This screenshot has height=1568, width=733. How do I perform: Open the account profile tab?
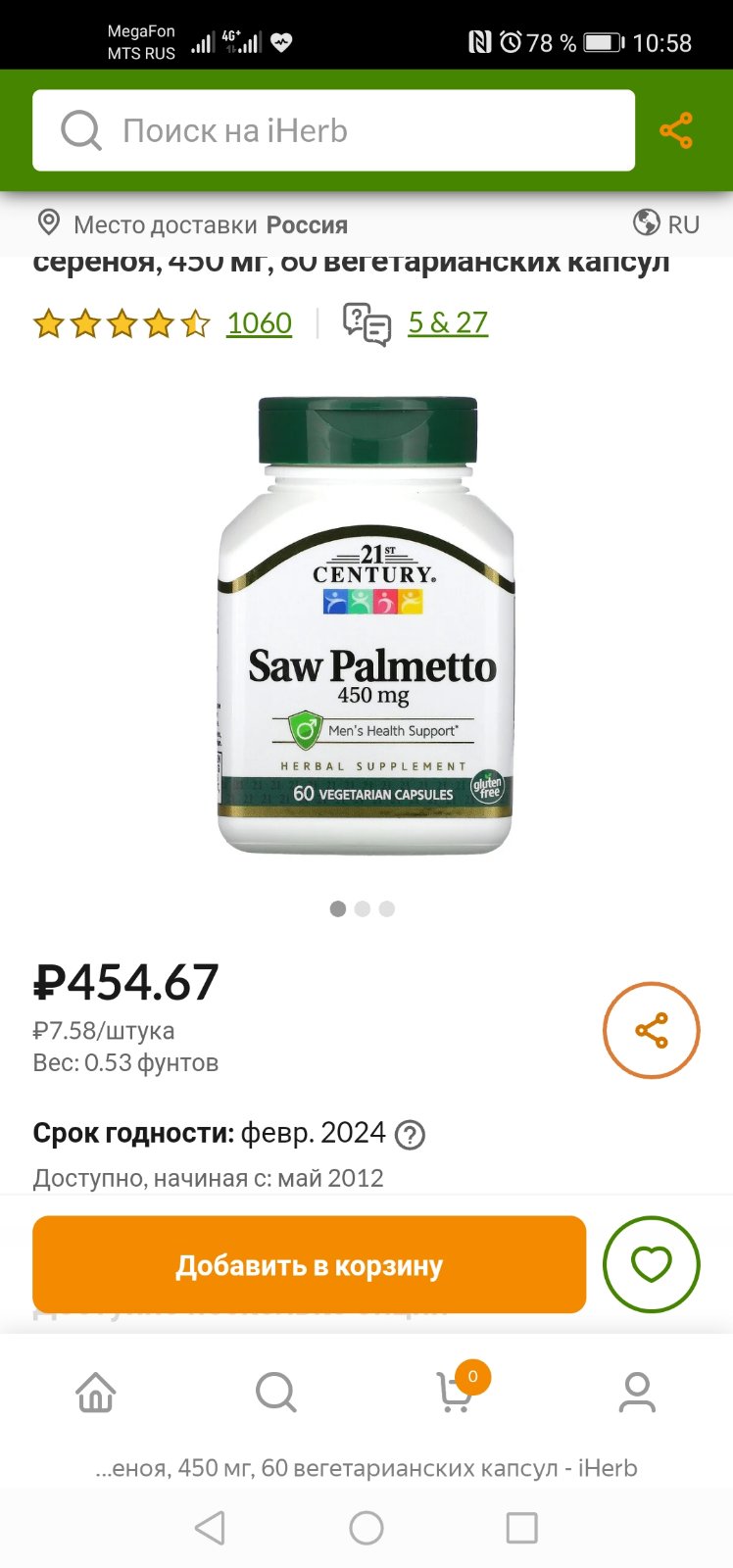point(637,1392)
